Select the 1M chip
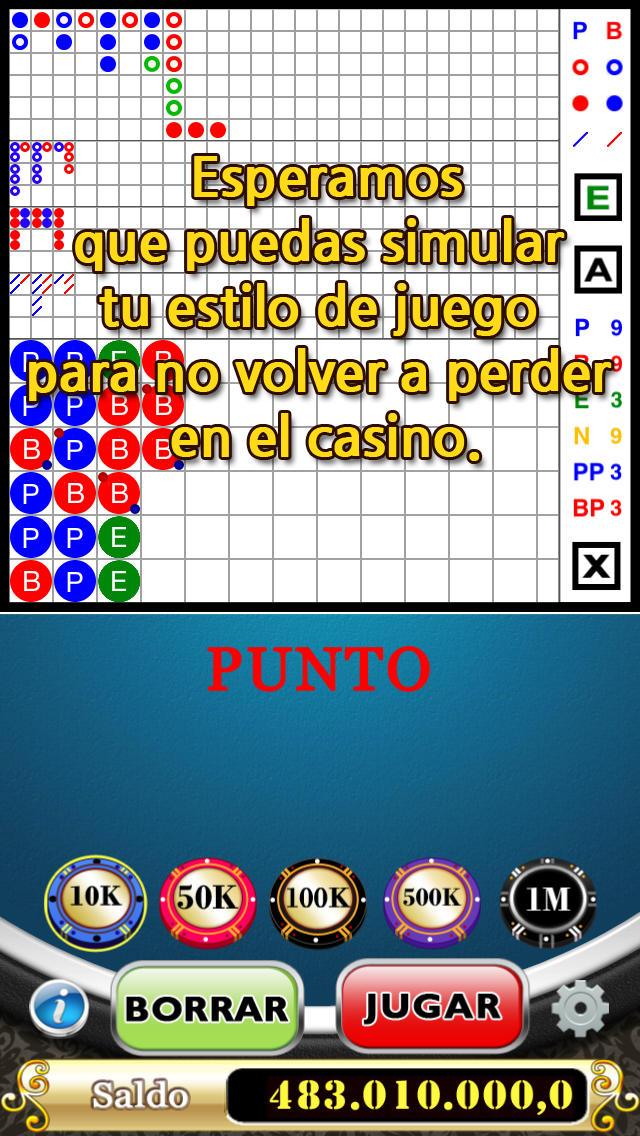 pyautogui.click(x=547, y=900)
